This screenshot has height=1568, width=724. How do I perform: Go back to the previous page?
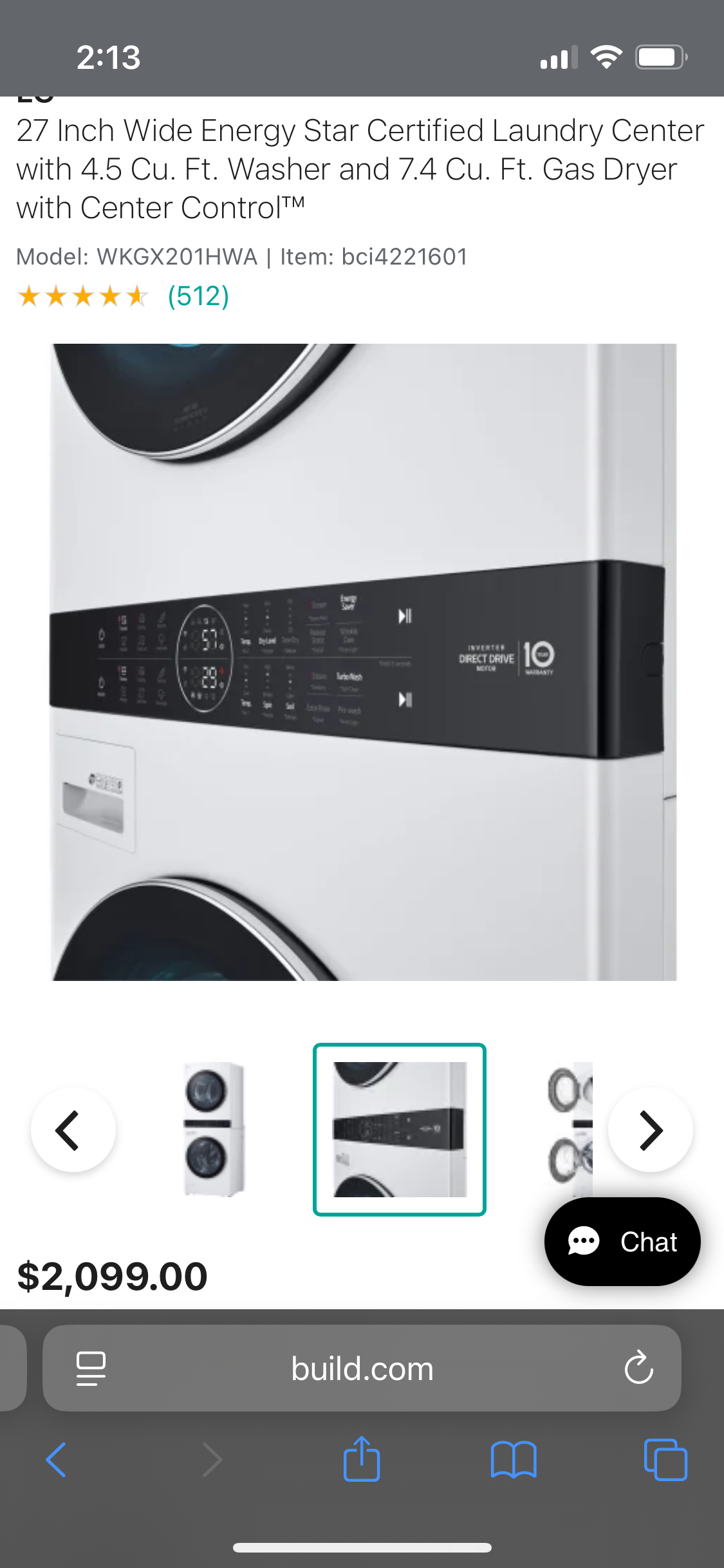tap(57, 1460)
